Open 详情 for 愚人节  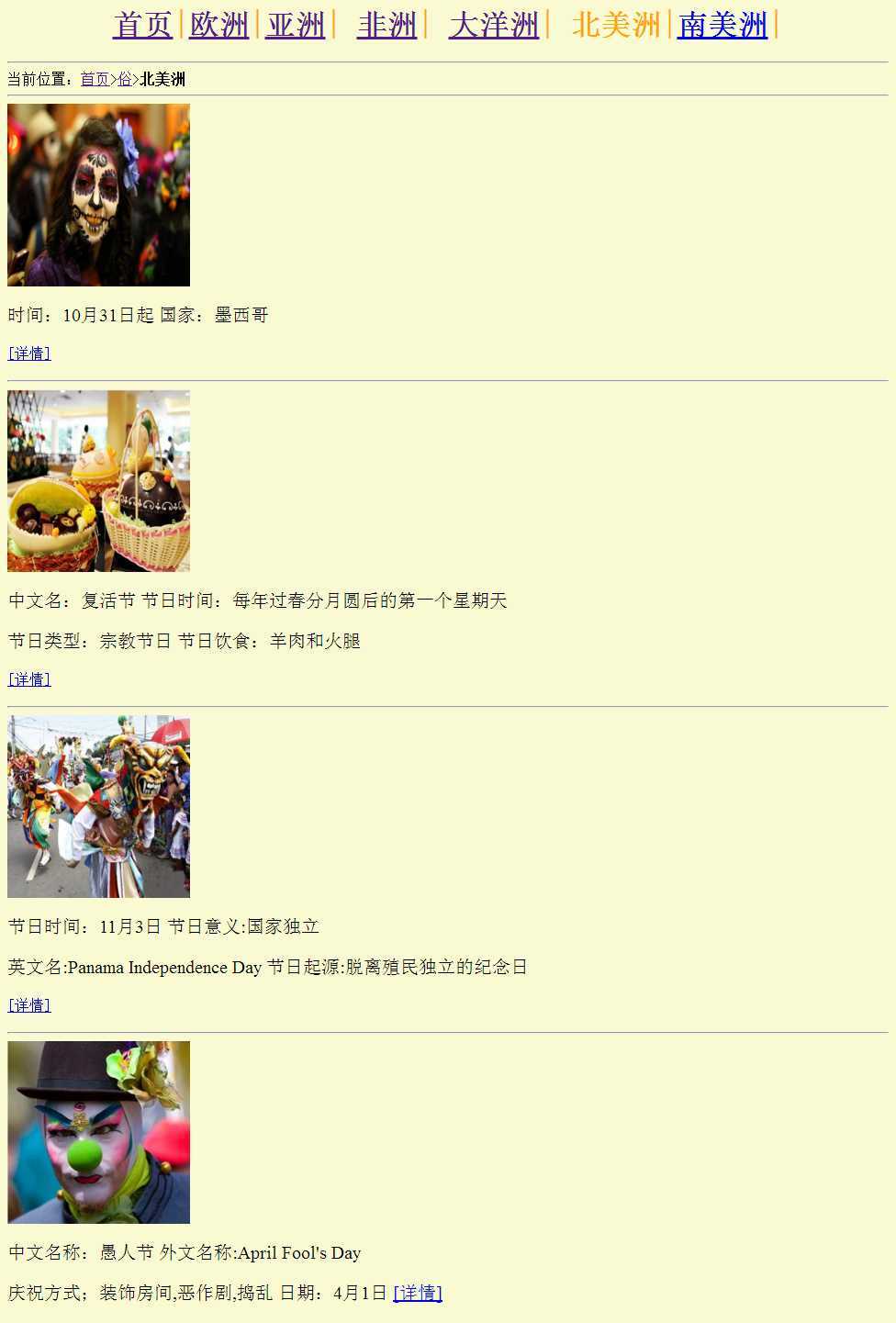coord(418,1293)
